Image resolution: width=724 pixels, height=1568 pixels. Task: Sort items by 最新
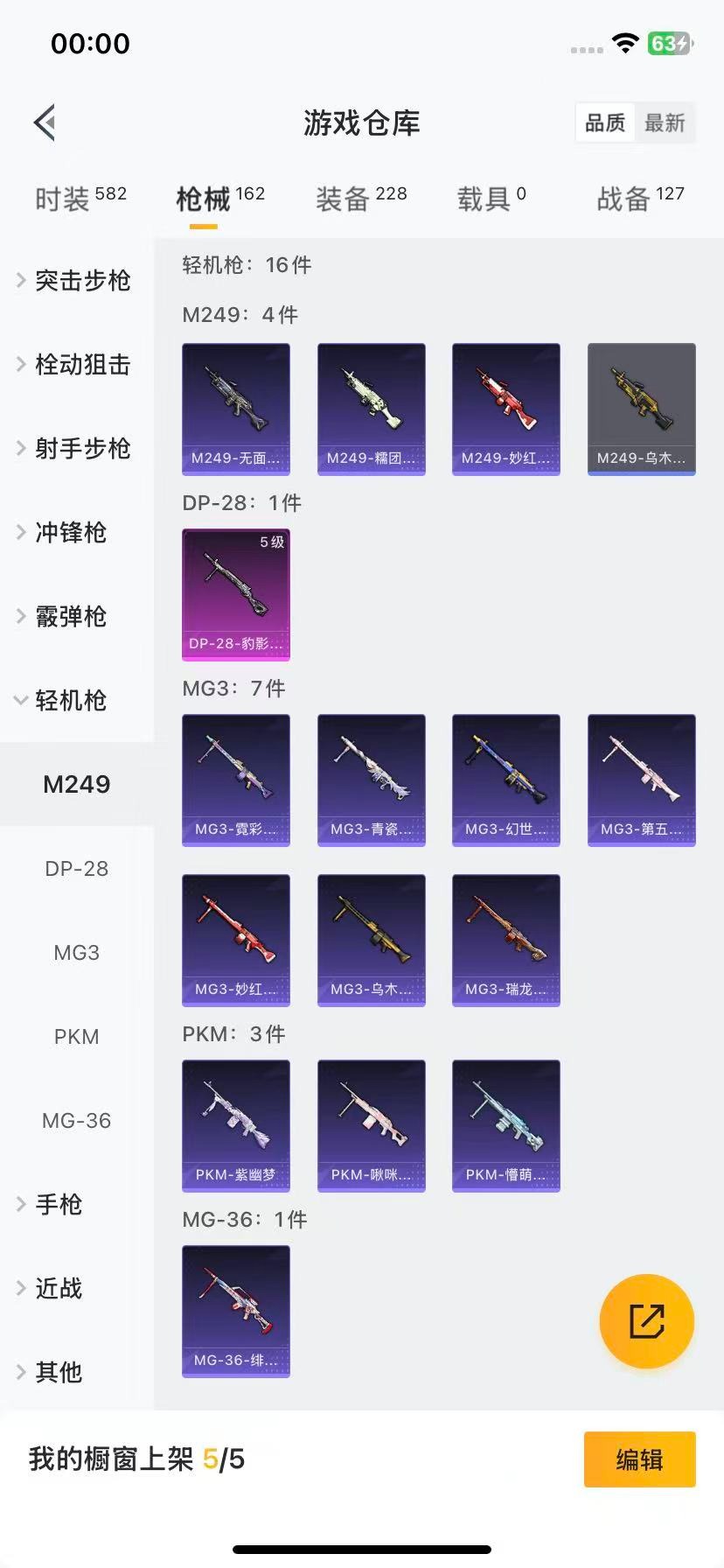pyautogui.click(x=665, y=122)
